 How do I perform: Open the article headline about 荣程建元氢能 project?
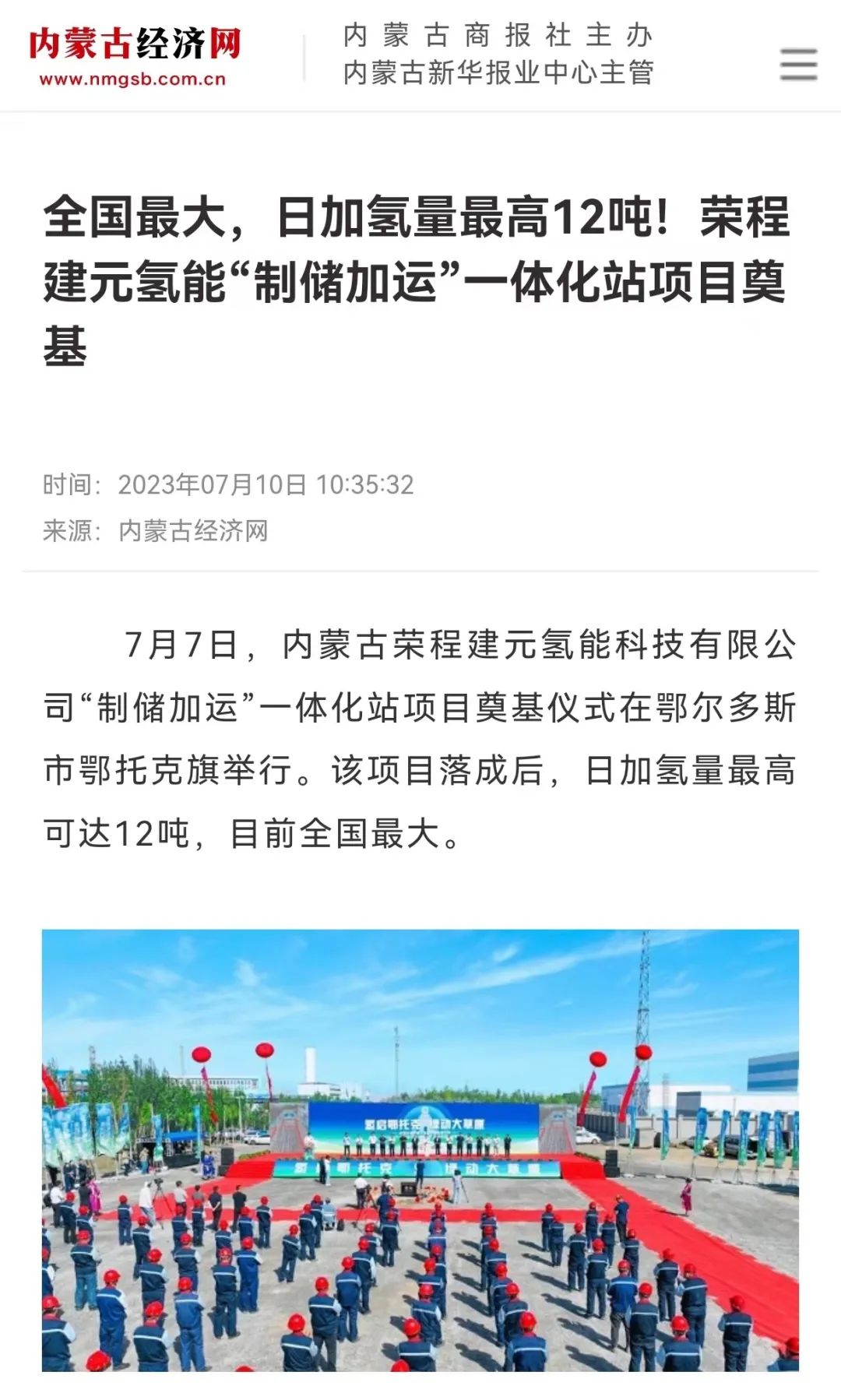click(420, 276)
